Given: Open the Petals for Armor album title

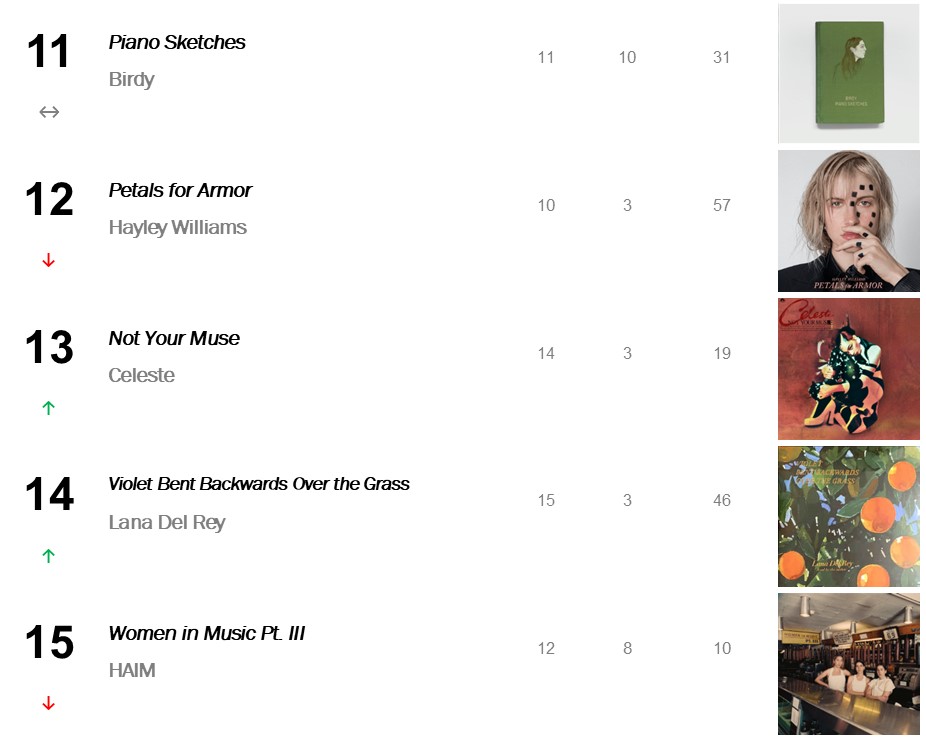Looking at the screenshot, I should [180, 191].
